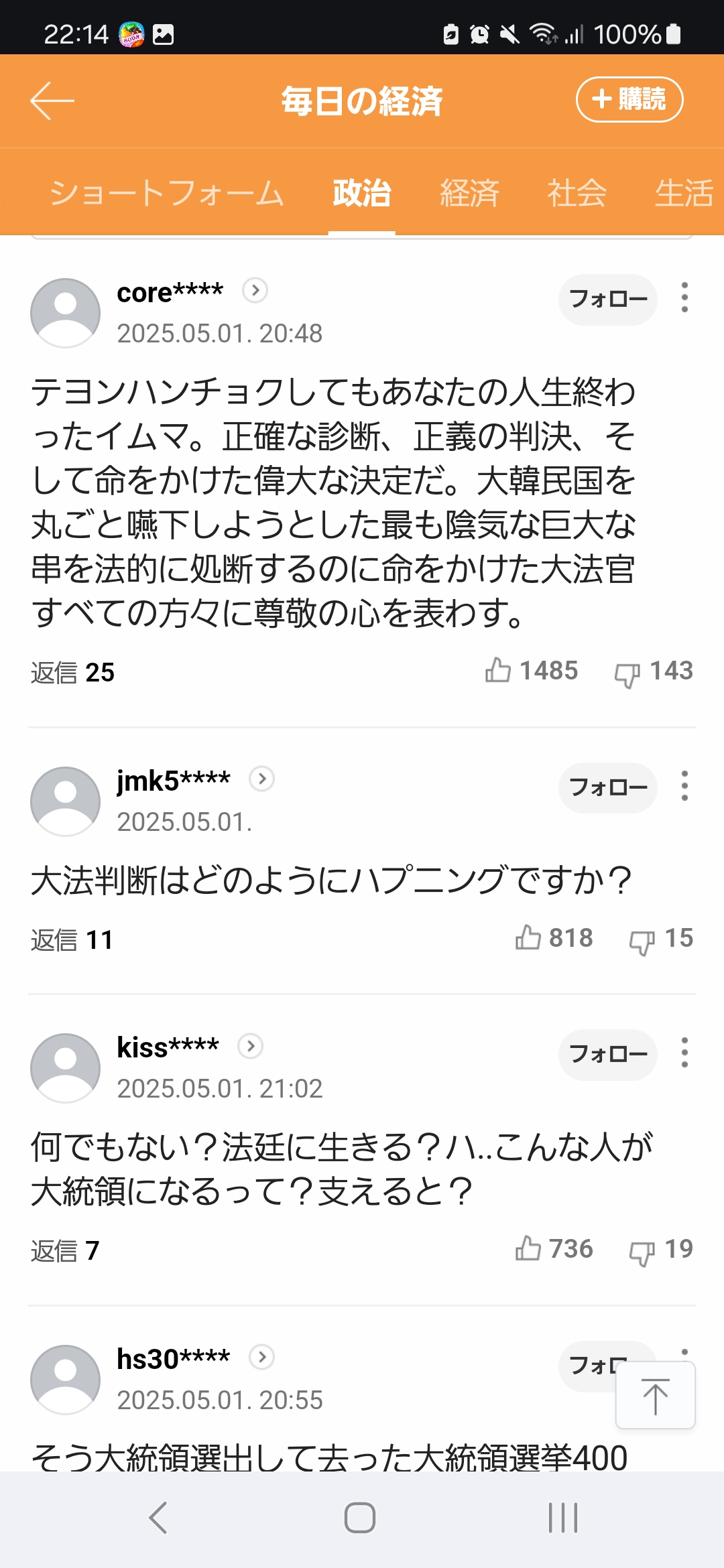724x1568 pixels.
Task: Select the 生活 tab
Action: coord(683,193)
